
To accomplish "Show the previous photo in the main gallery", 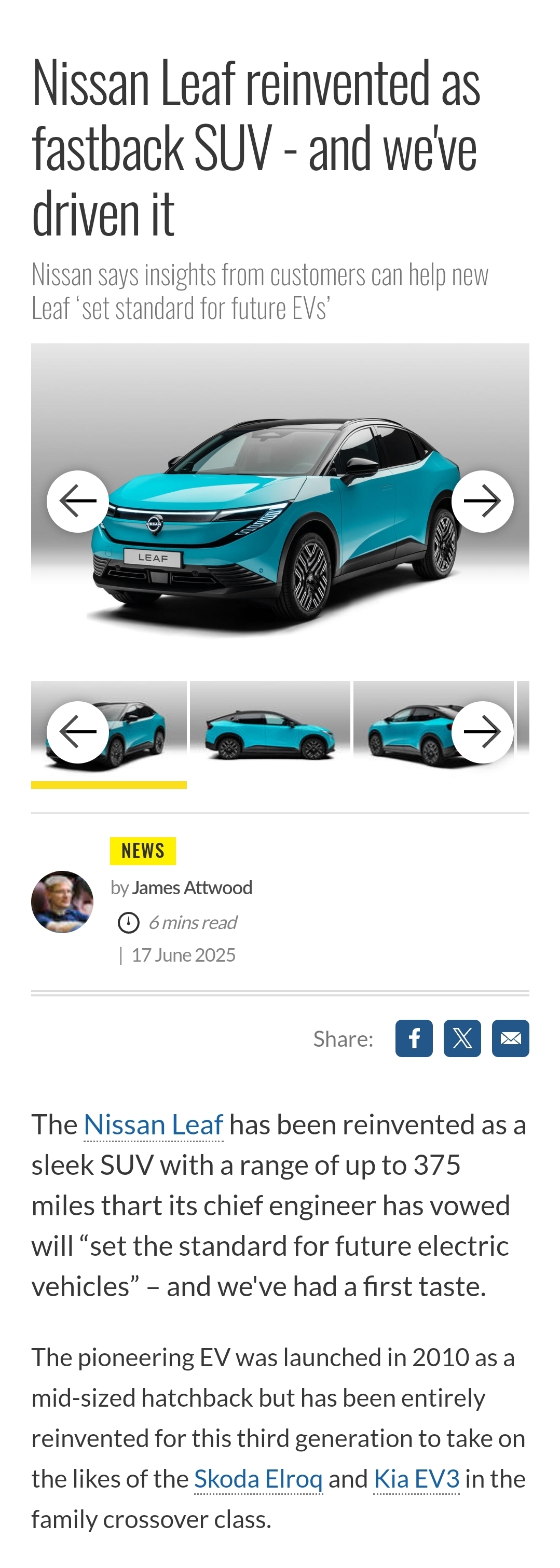I will pos(78,502).
